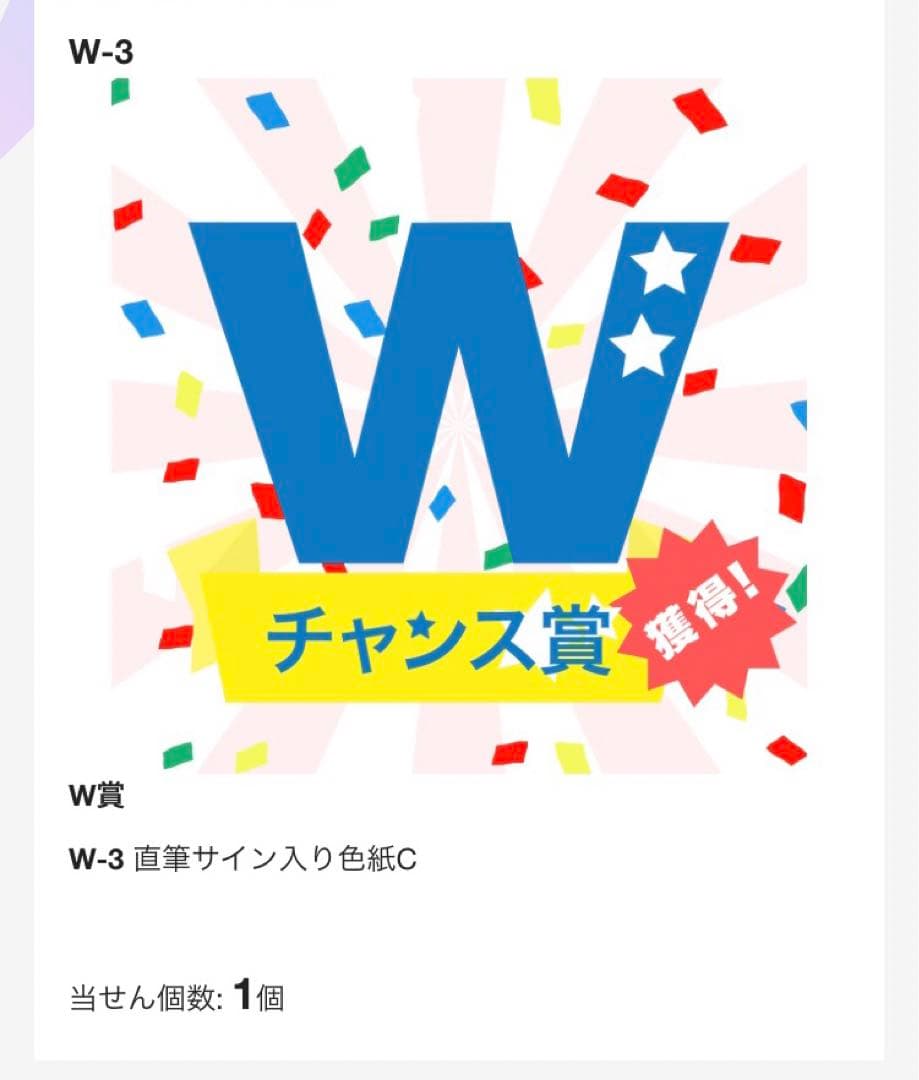Open the W-3 W Chance prize image
The width and height of the screenshot is (919, 1080).
click(458, 426)
